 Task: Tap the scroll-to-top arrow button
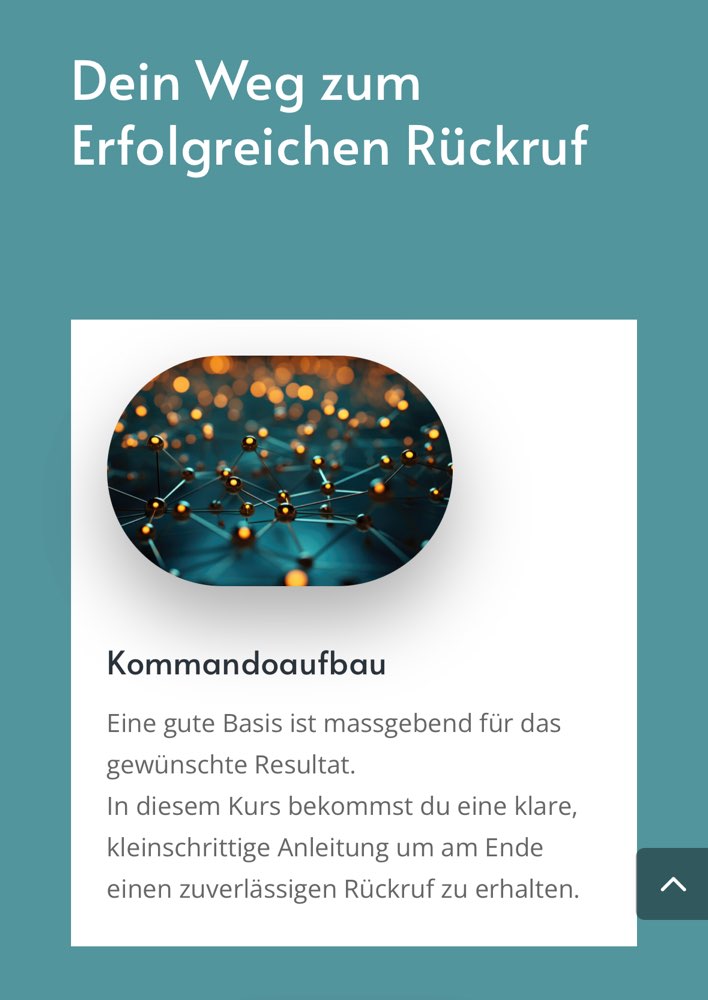coord(673,884)
